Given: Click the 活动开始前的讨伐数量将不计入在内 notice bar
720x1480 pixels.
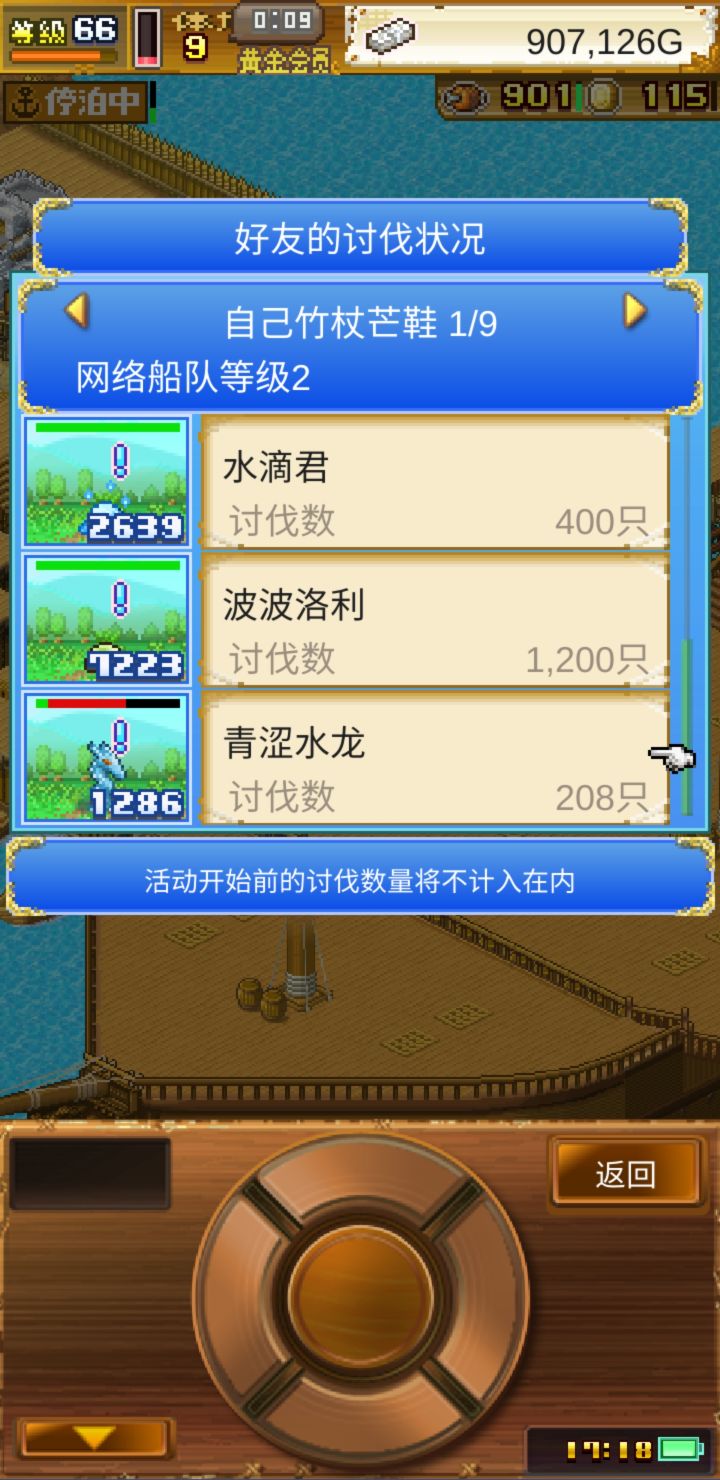Looking at the screenshot, I should click(x=360, y=880).
